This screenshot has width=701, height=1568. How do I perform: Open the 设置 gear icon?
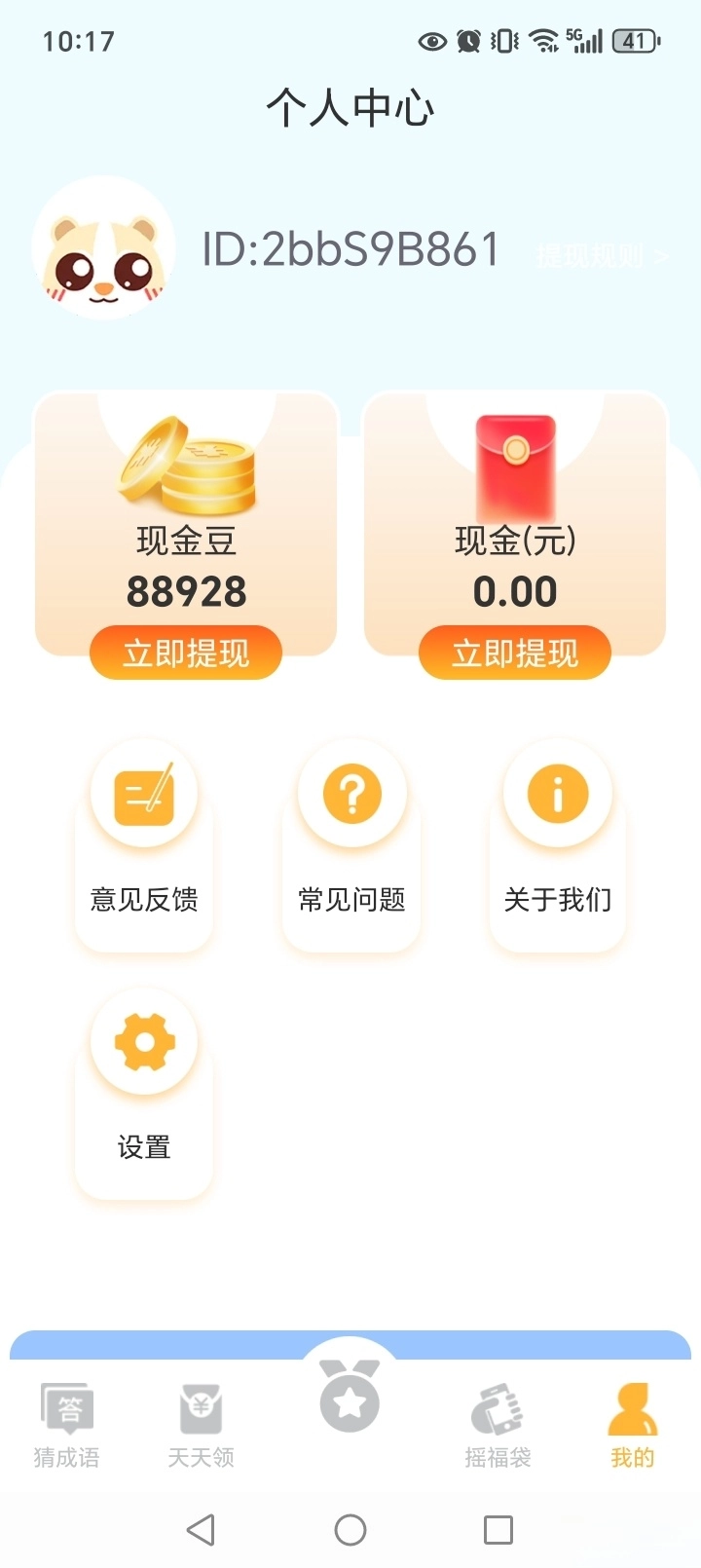tap(143, 1040)
